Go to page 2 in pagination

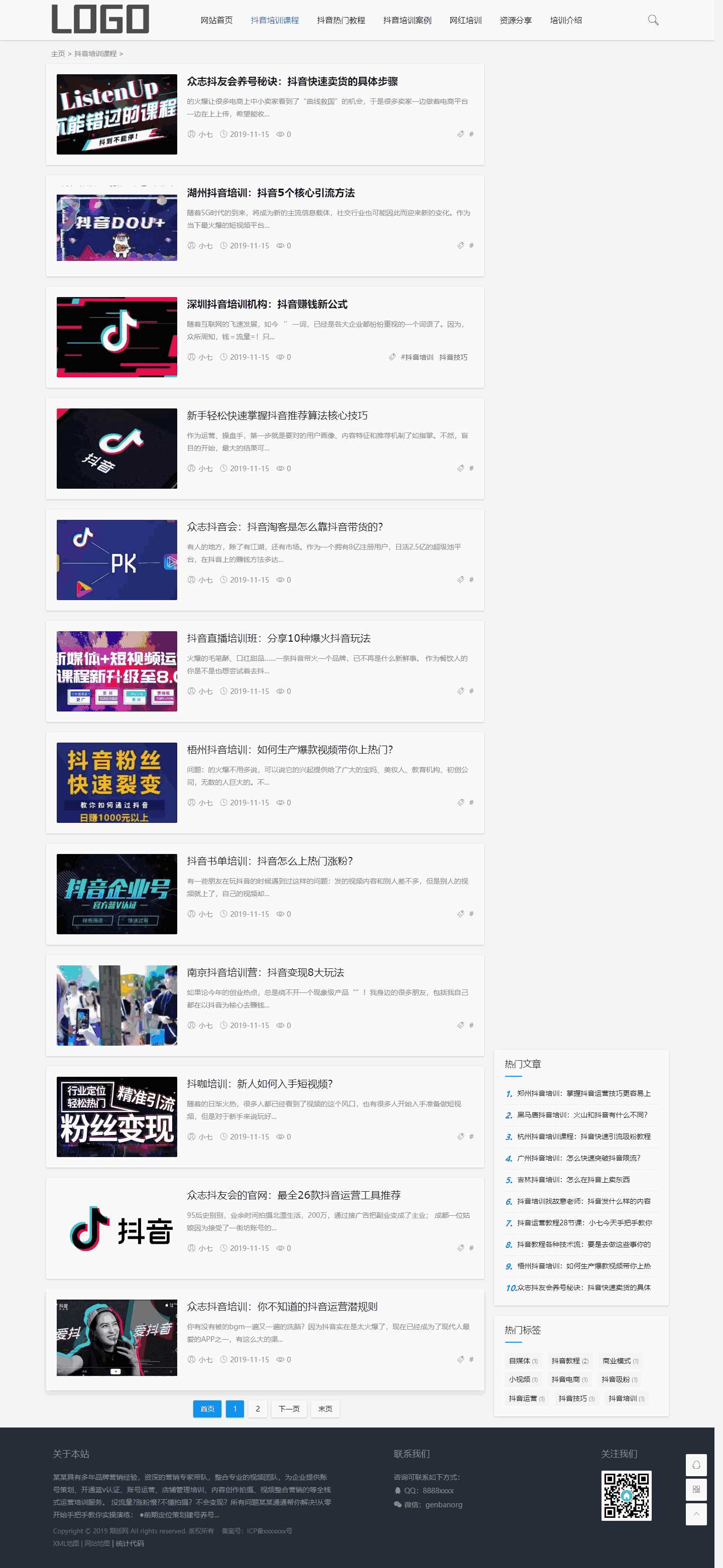click(x=258, y=1408)
